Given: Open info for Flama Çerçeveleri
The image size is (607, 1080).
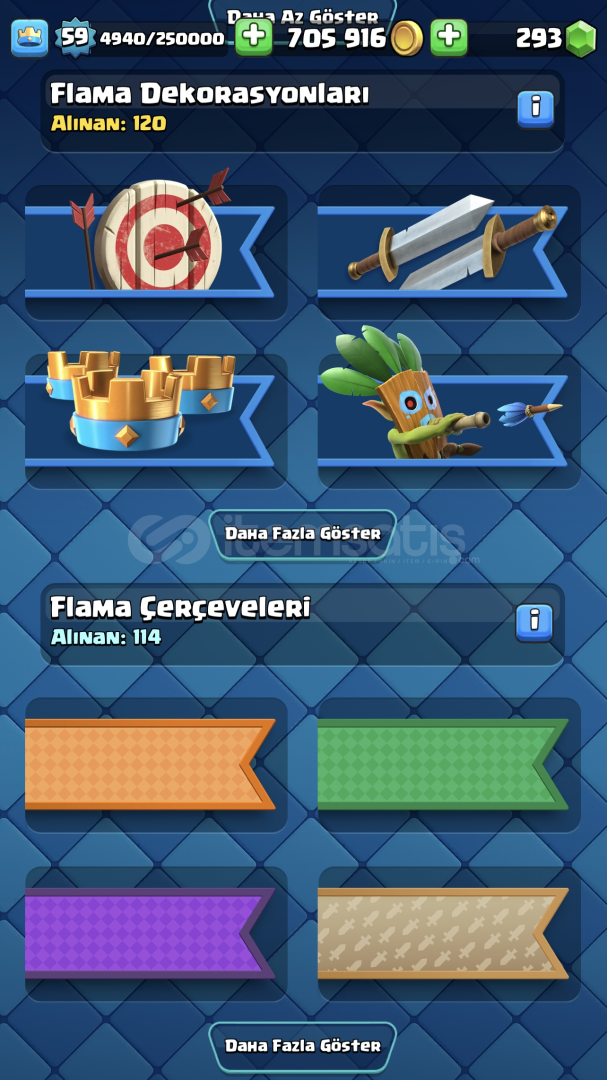Looking at the screenshot, I should pos(534,622).
